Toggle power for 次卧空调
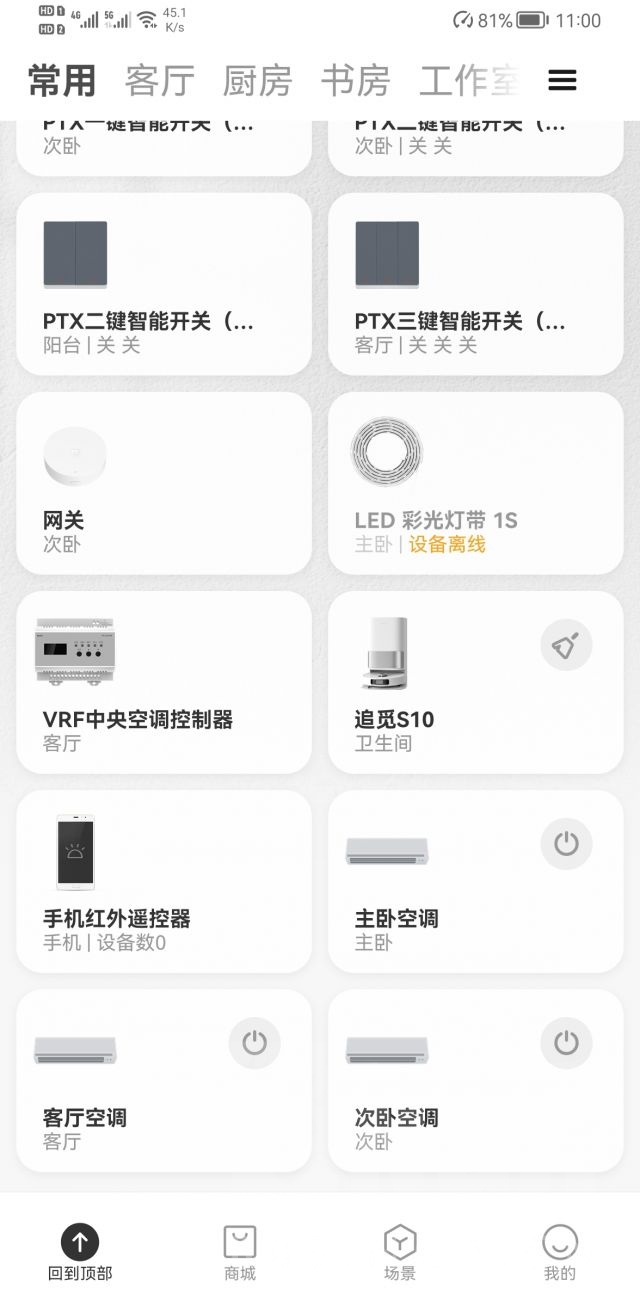This screenshot has width=640, height=1306. pos(566,1043)
